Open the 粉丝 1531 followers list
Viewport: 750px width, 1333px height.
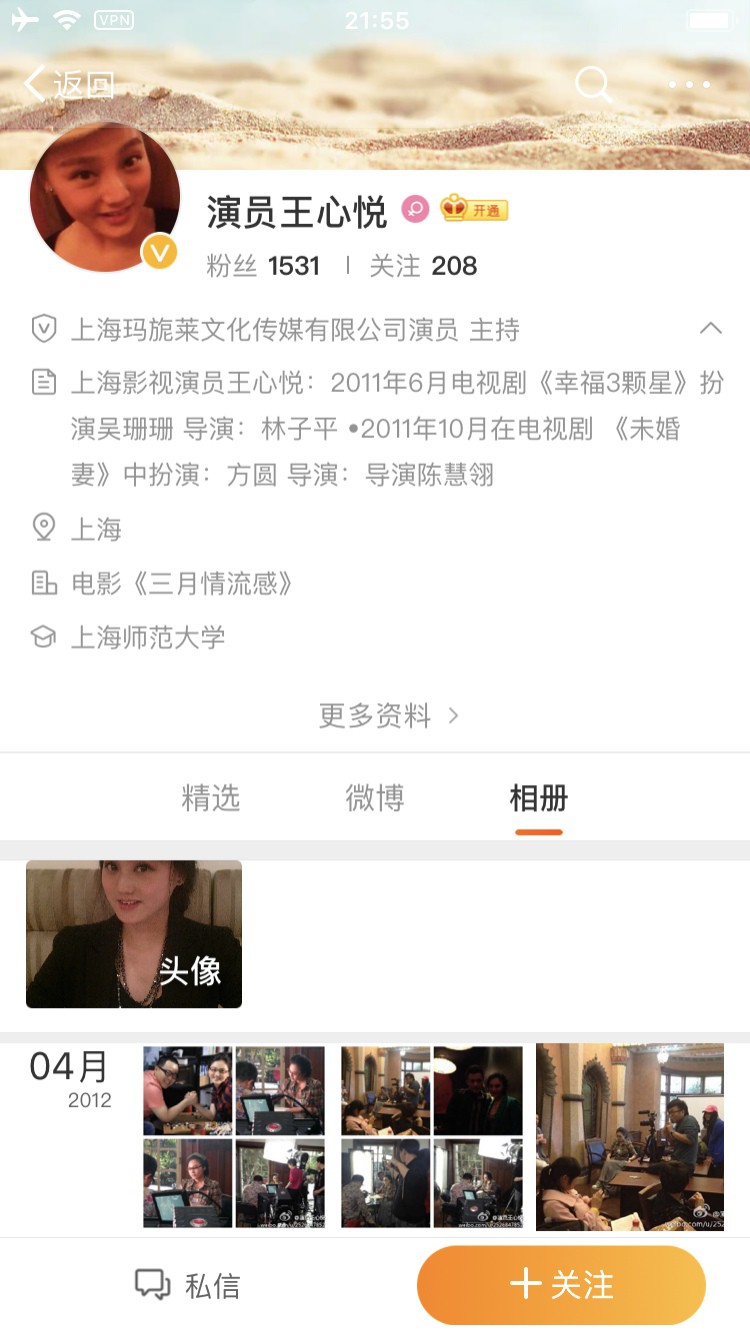263,266
